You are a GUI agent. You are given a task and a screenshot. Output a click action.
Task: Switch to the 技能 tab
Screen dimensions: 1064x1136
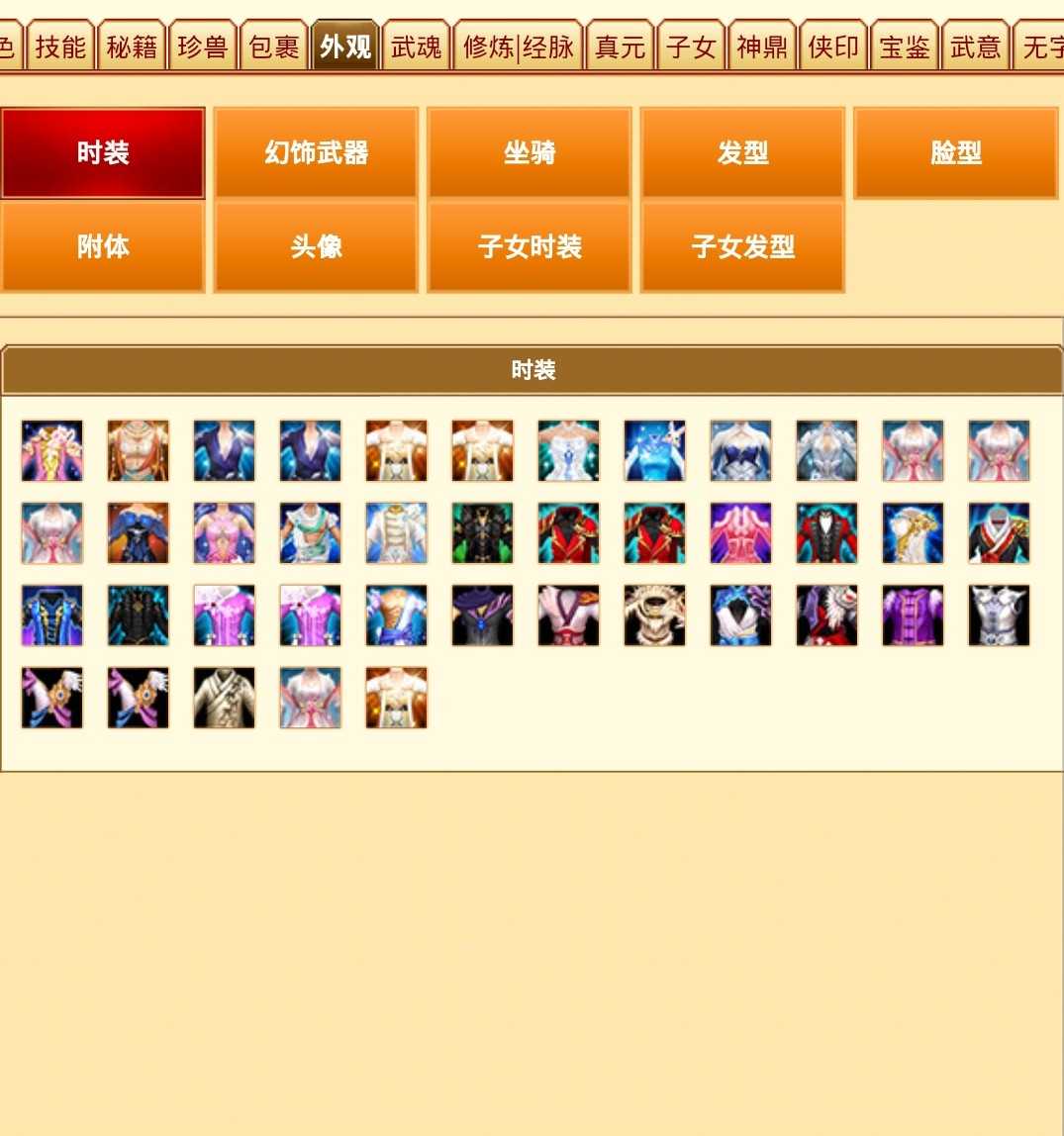[x=60, y=47]
